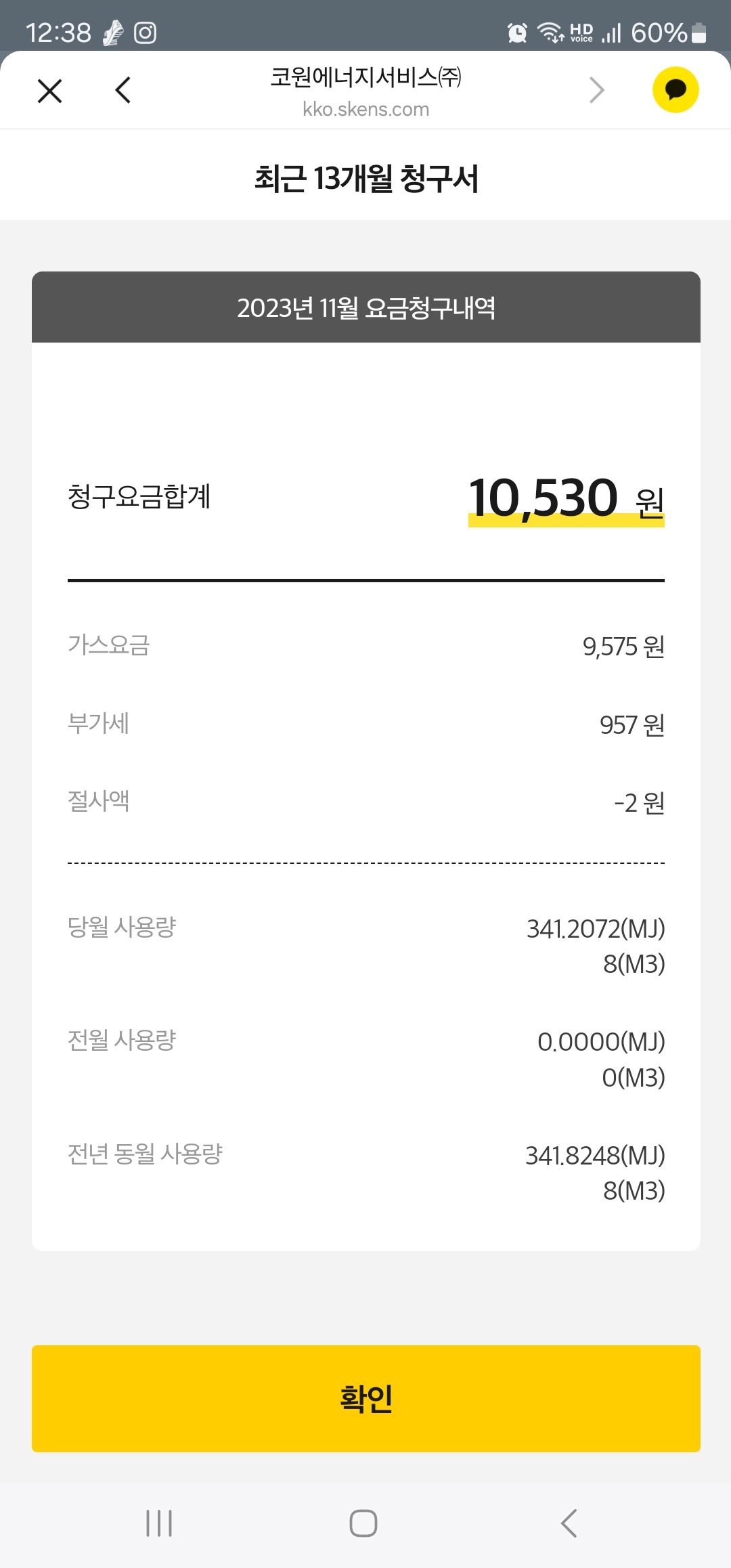Go back to the previous web page
This screenshot has height=1568, width=731.
[x=123, y=90]
